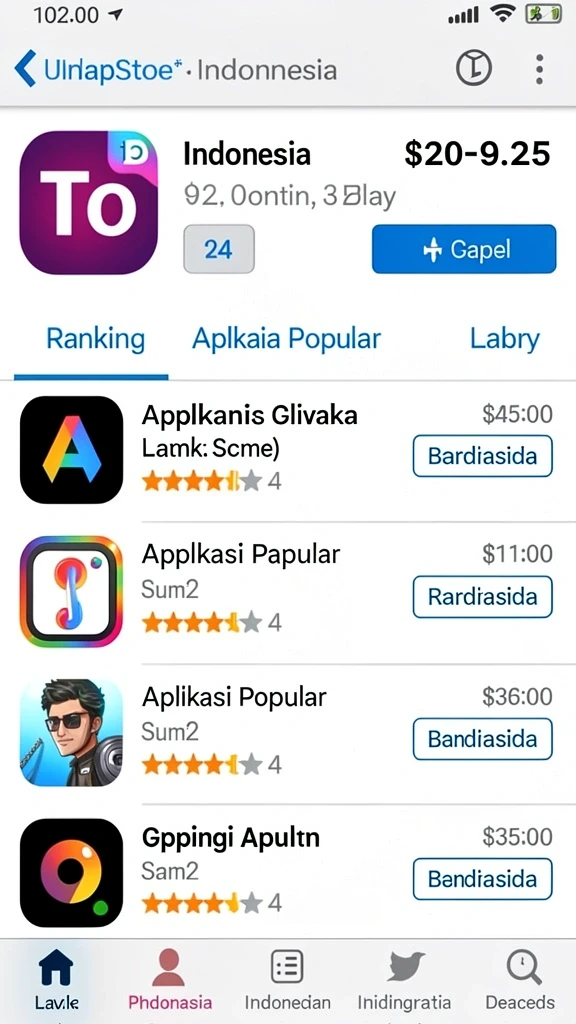
Task: Switch to the Aplkaia Popular tab
Action: pos(286,340)
